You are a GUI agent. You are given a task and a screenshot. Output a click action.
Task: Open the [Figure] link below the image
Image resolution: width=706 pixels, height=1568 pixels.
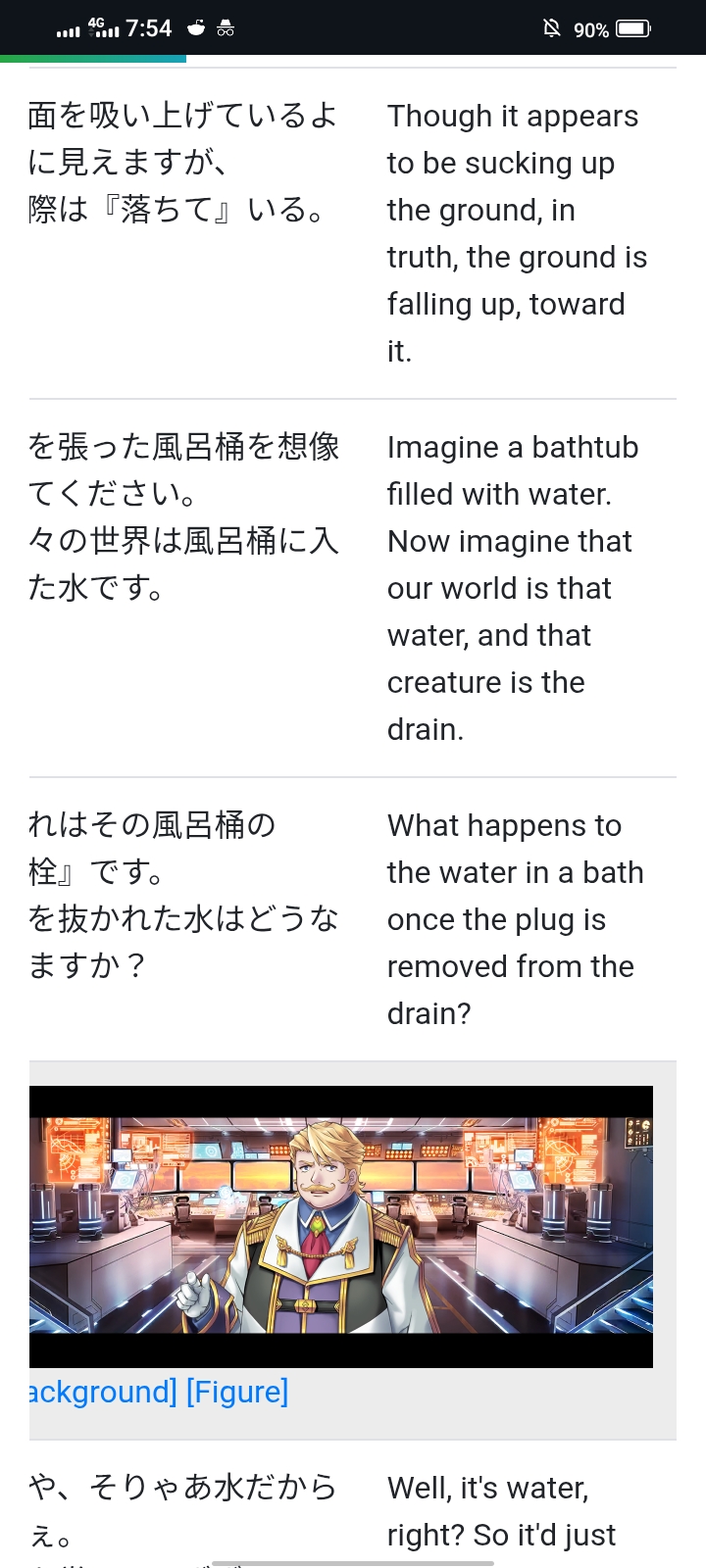pos(237,1392)
